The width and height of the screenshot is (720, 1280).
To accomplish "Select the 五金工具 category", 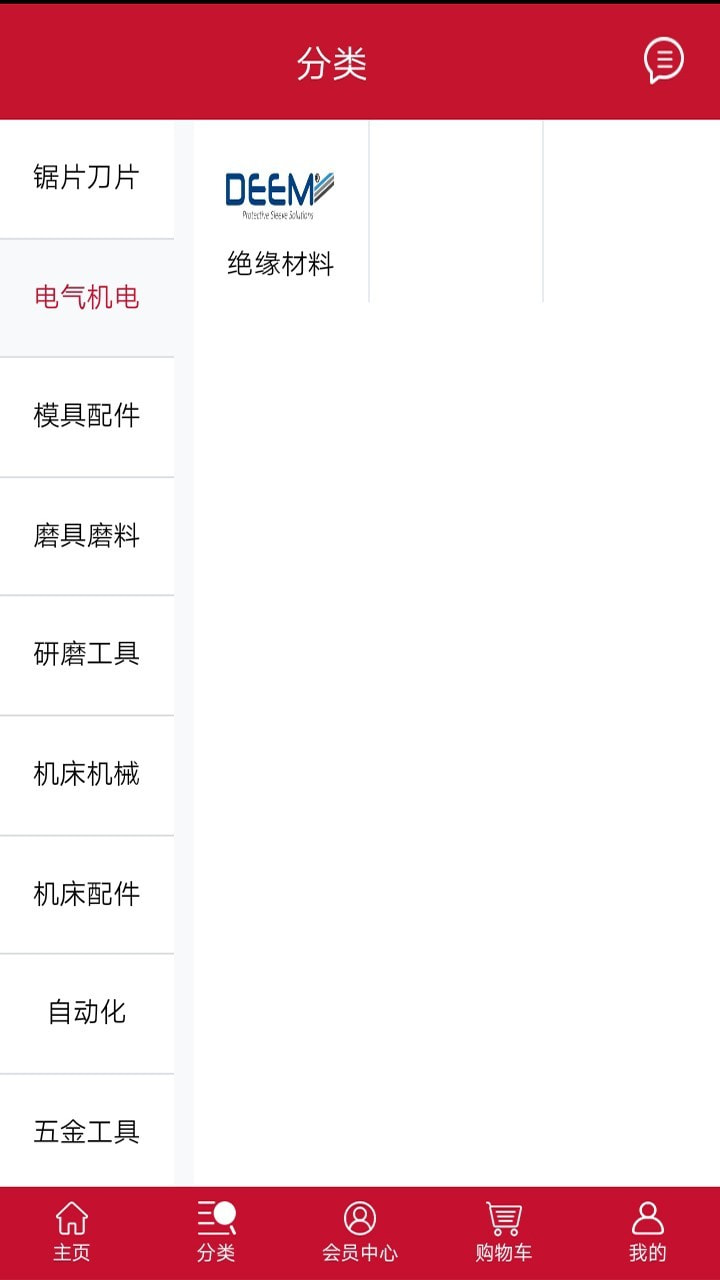I will click(x=87, y=1131).
